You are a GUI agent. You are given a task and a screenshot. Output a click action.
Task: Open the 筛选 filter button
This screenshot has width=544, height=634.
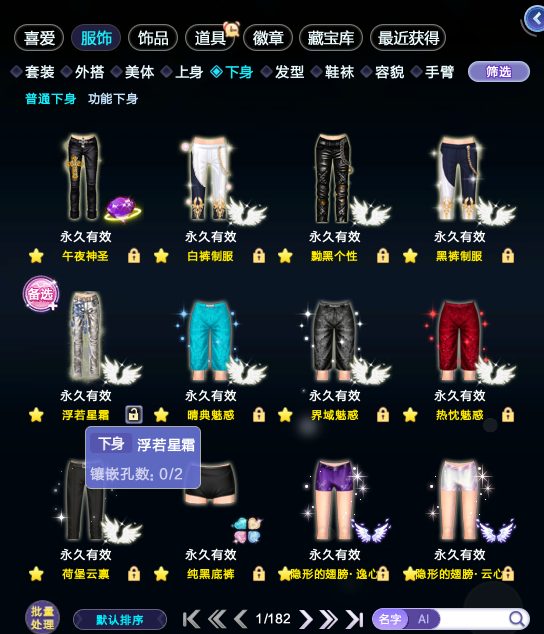(499, 72)
